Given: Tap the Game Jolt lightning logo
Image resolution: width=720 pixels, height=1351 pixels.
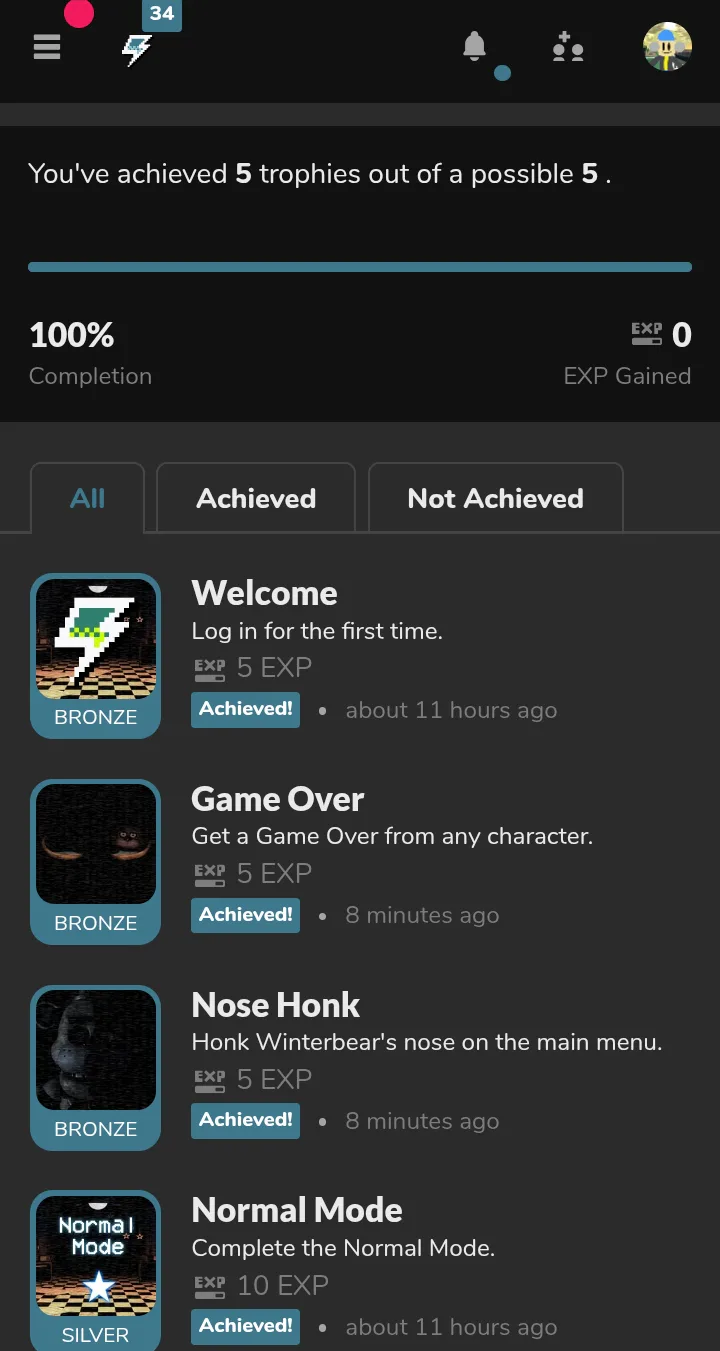Looking at the screenshot, I should coord(137,49).
